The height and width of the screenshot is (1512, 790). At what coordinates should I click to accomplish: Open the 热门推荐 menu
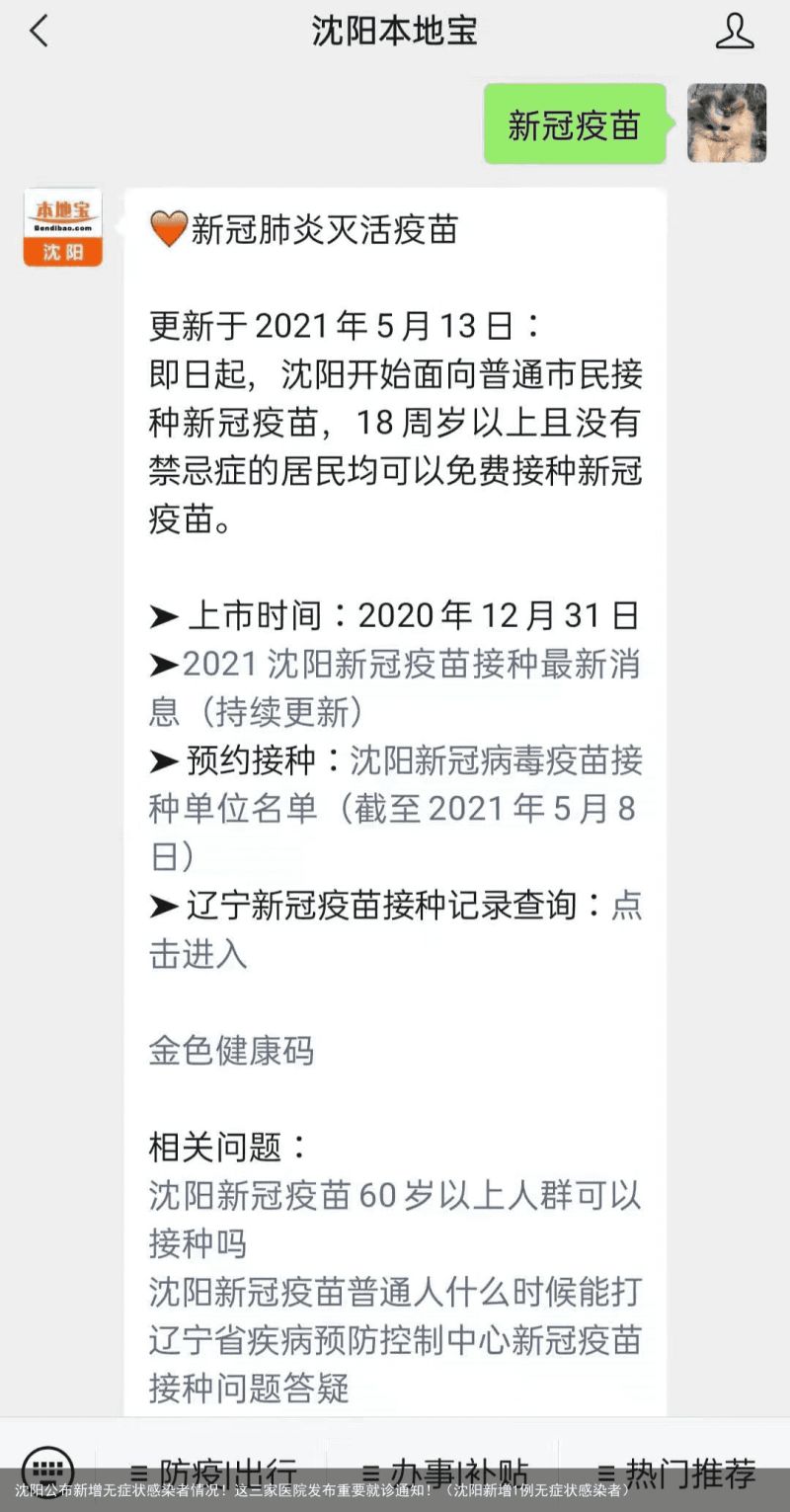click(x=676, y=1472)
